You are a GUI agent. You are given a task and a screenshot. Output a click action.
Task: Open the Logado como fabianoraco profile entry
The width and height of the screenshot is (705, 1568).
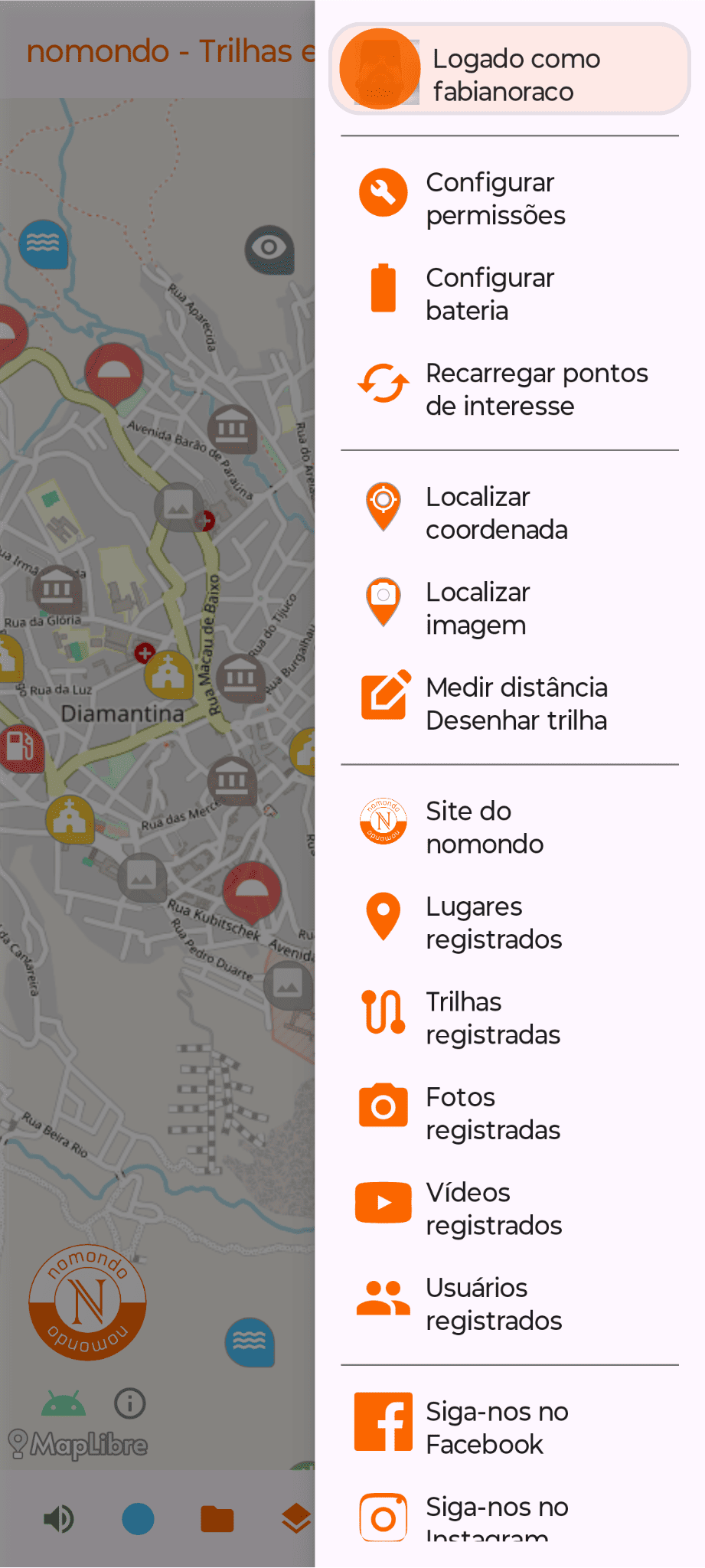coord(510,70)
